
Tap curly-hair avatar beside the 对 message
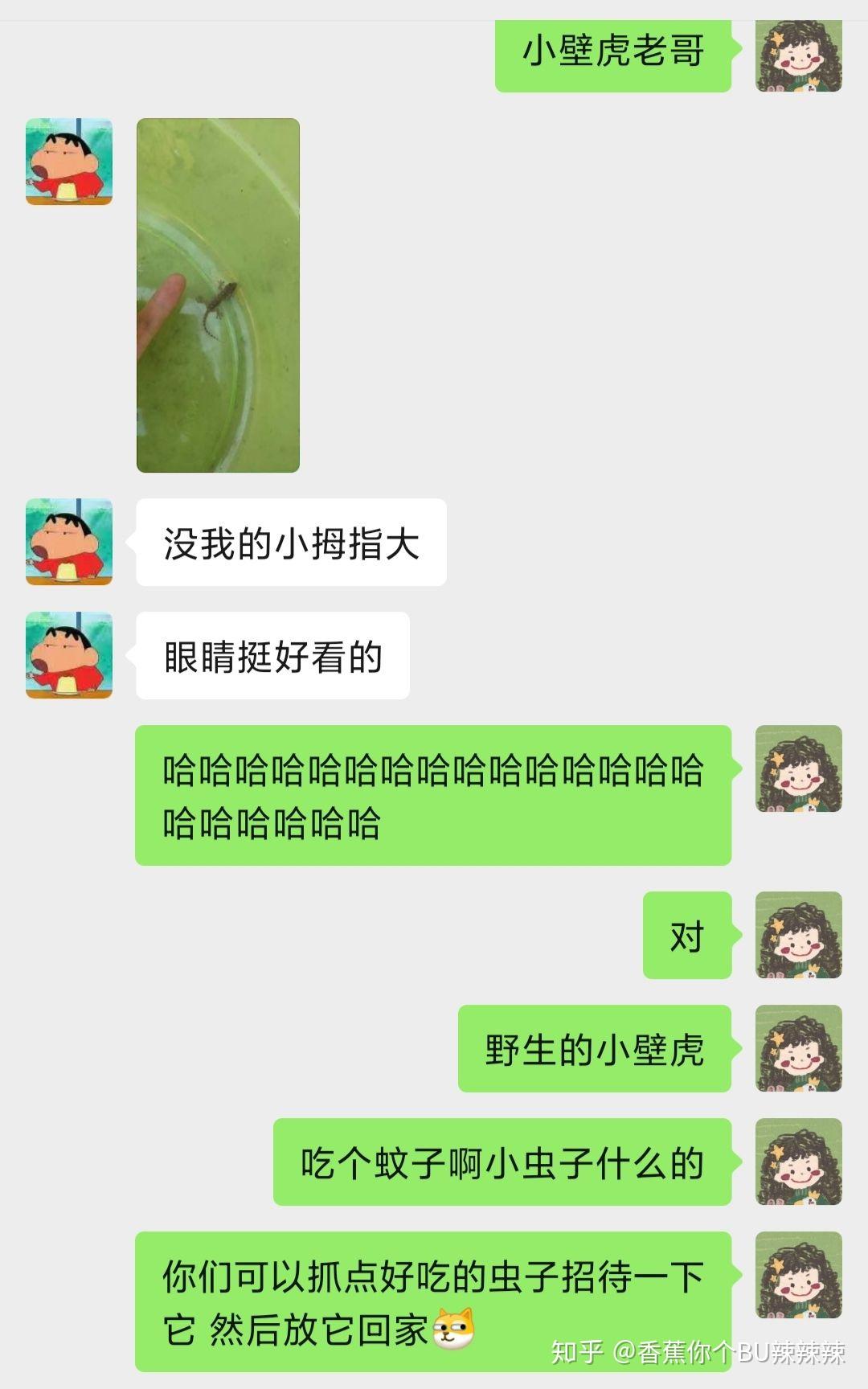(x=799, y=935)
